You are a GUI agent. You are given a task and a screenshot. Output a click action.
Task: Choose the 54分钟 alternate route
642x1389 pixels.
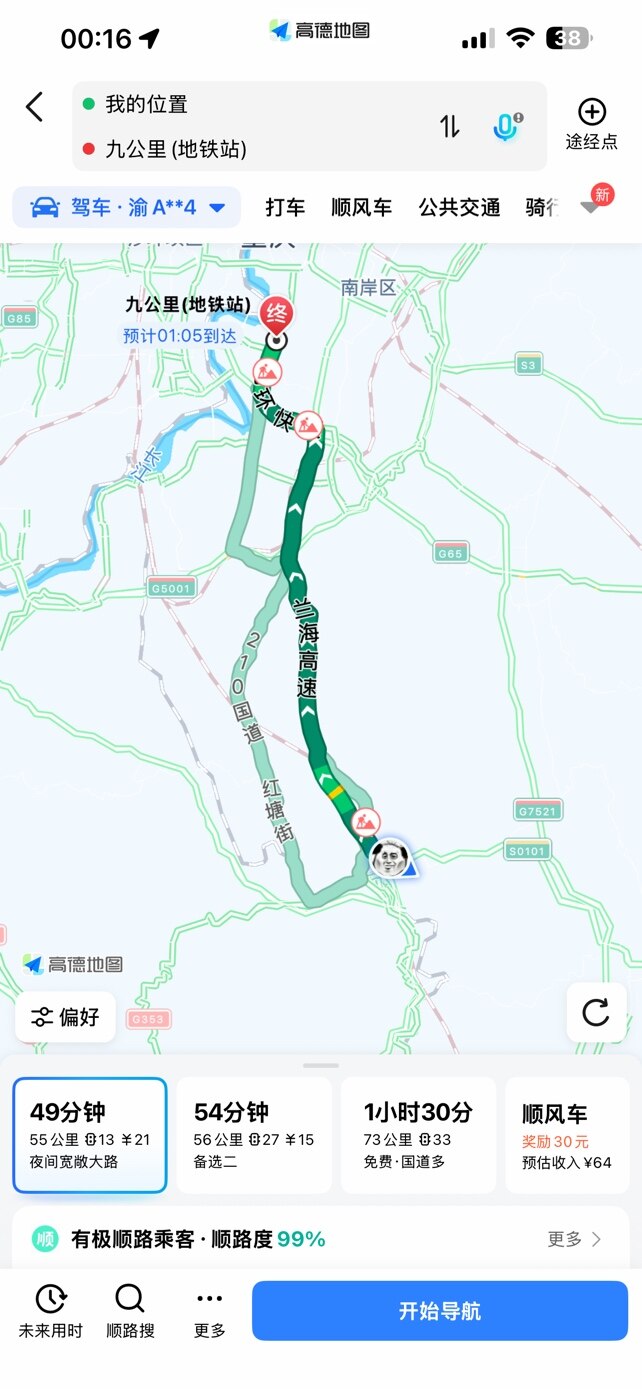254,1135
